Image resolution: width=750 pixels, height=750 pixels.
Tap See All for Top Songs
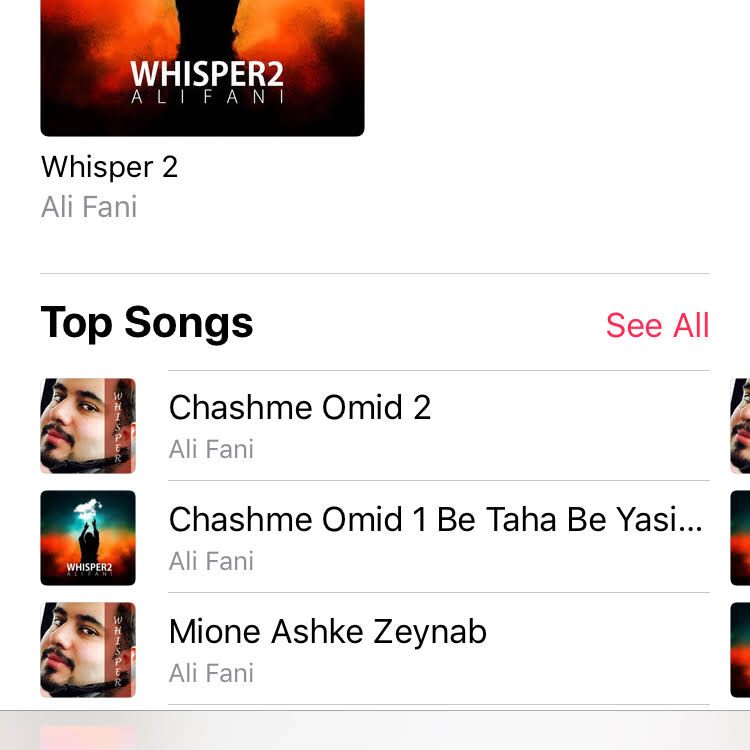(x=657, y=325)
